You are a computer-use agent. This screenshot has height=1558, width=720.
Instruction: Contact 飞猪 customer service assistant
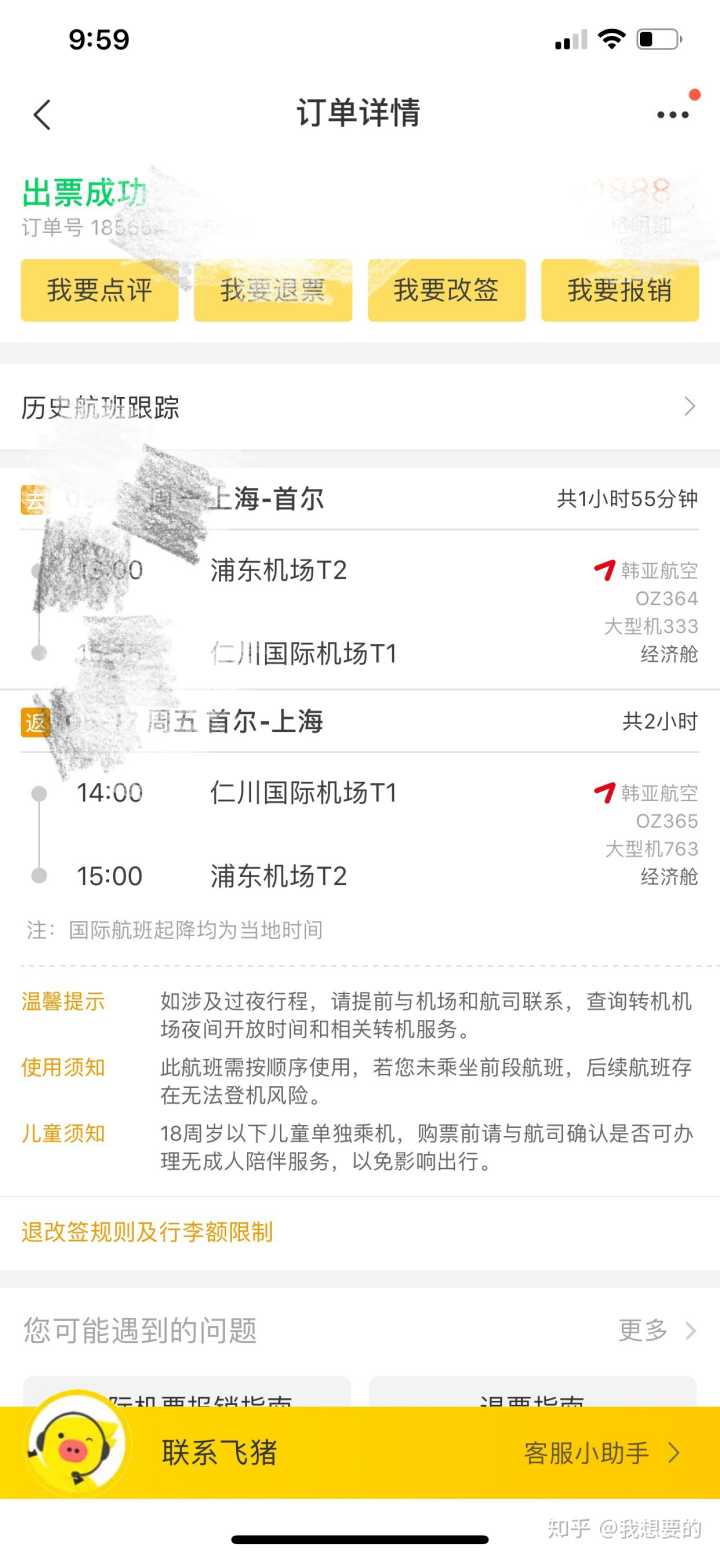tap(360, 1452)
